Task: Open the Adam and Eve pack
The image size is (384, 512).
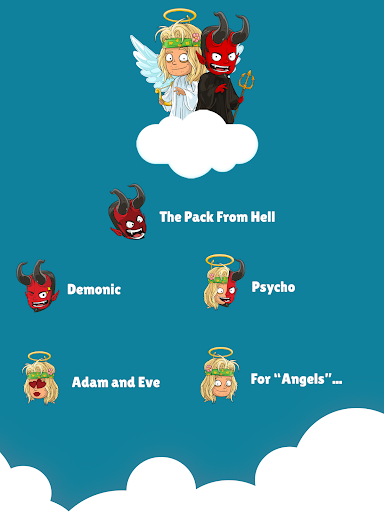Action: (91, 378)
